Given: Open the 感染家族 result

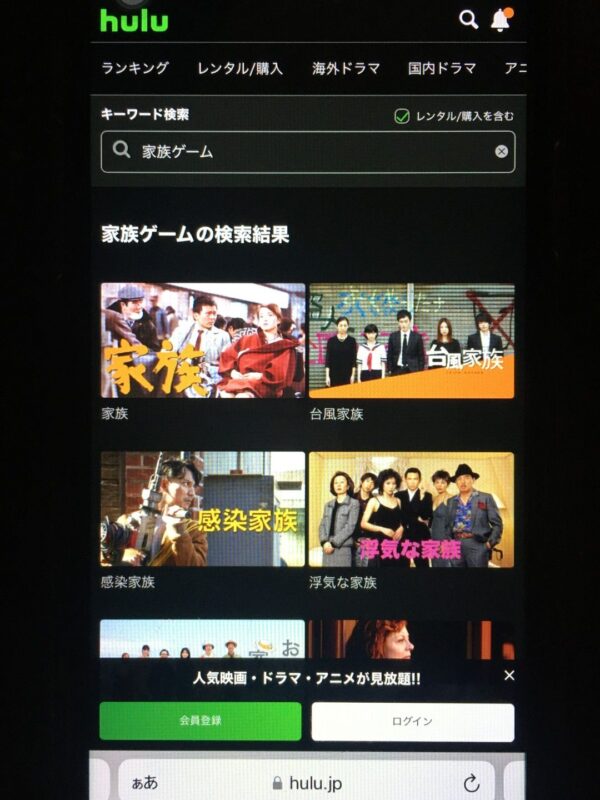Looking at the screenshot, I should [203, 509].
